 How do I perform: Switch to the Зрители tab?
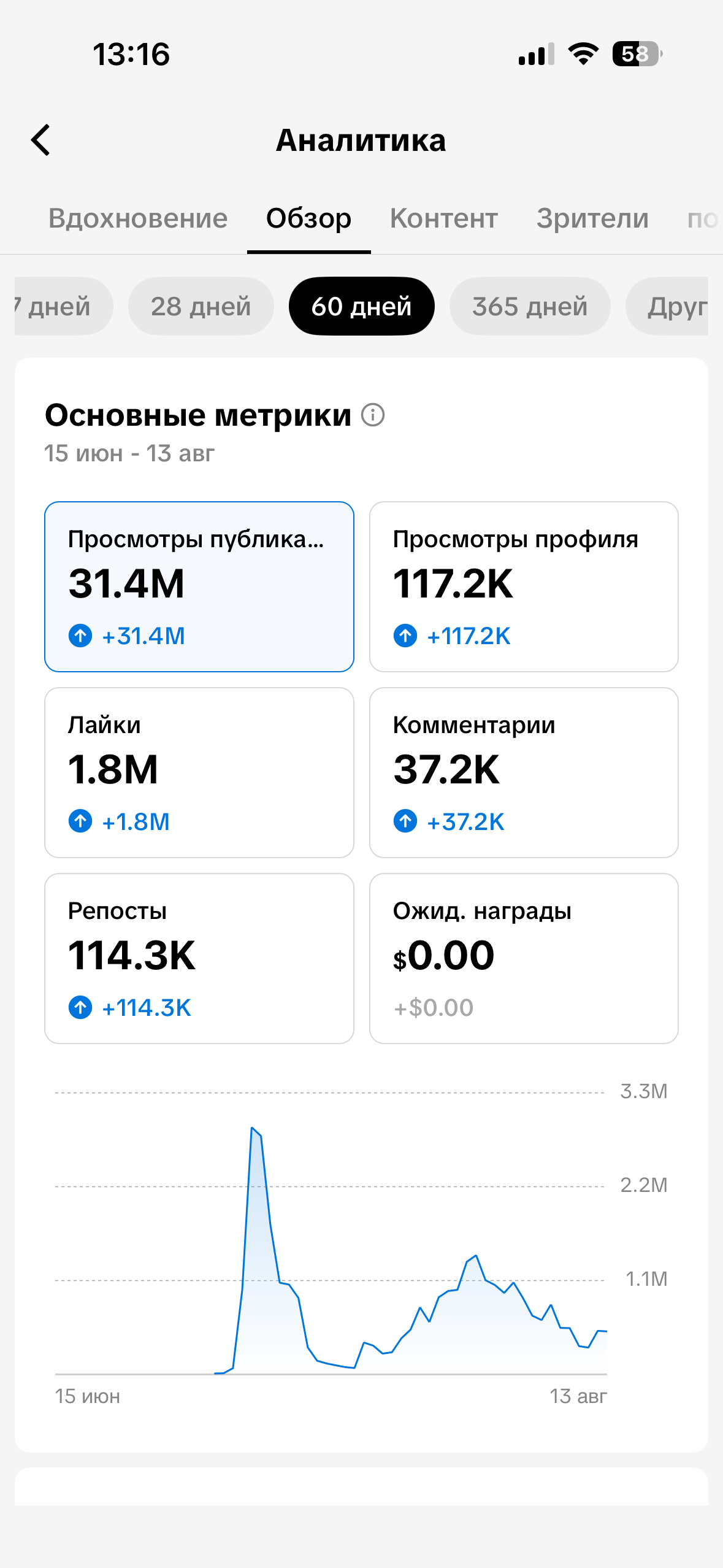(x=592, y=218)
